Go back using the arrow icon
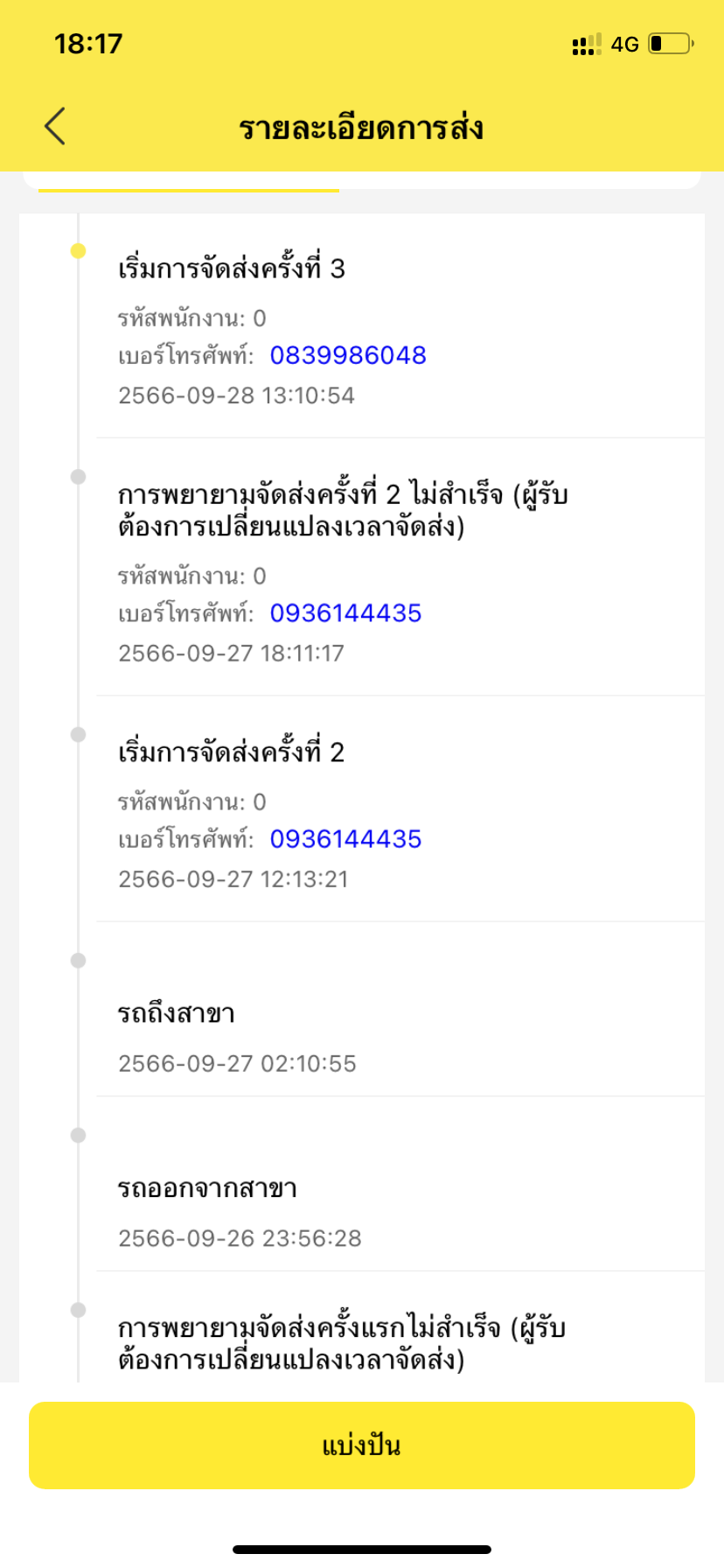The width and height of the screenshot is (724, 1568). tap(55, 126)
